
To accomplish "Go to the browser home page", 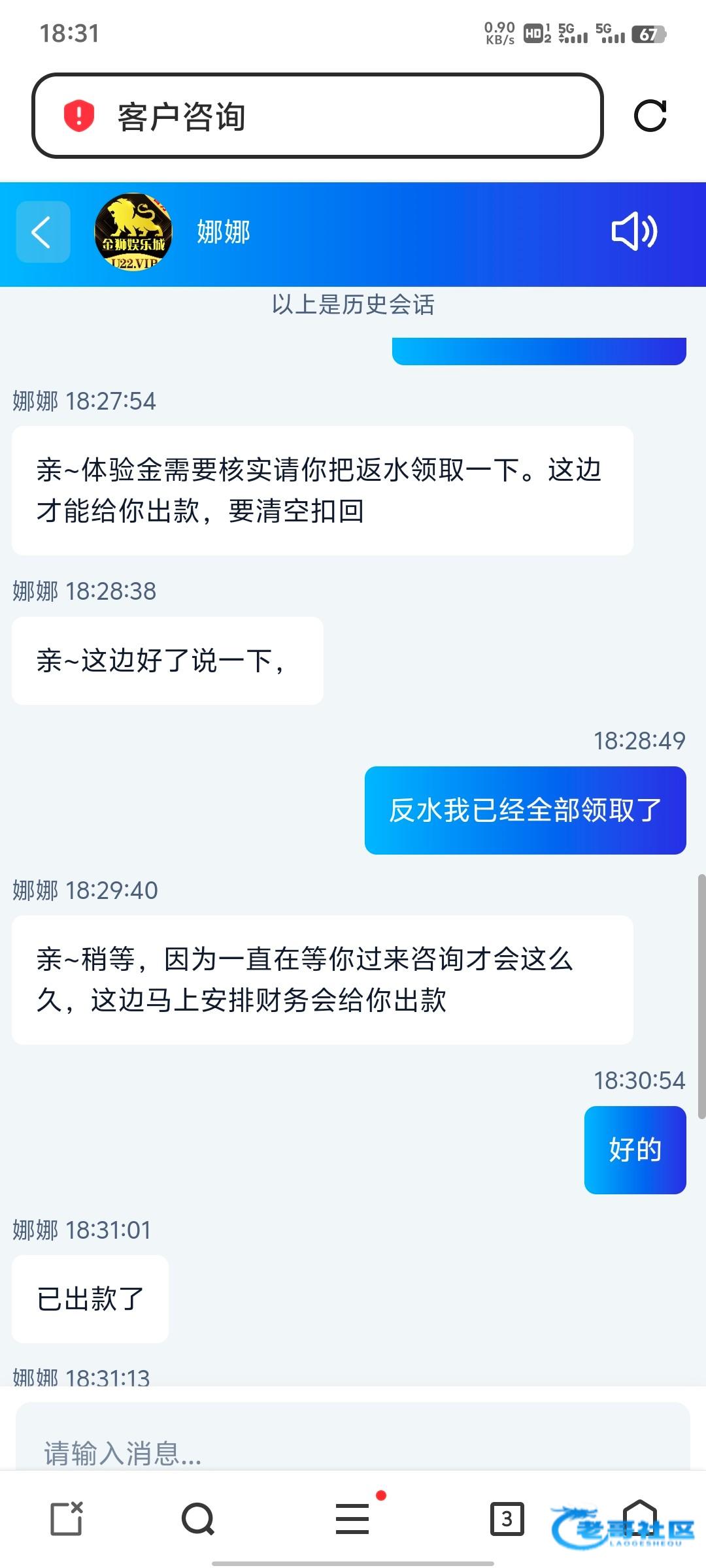I will 639,1519.
